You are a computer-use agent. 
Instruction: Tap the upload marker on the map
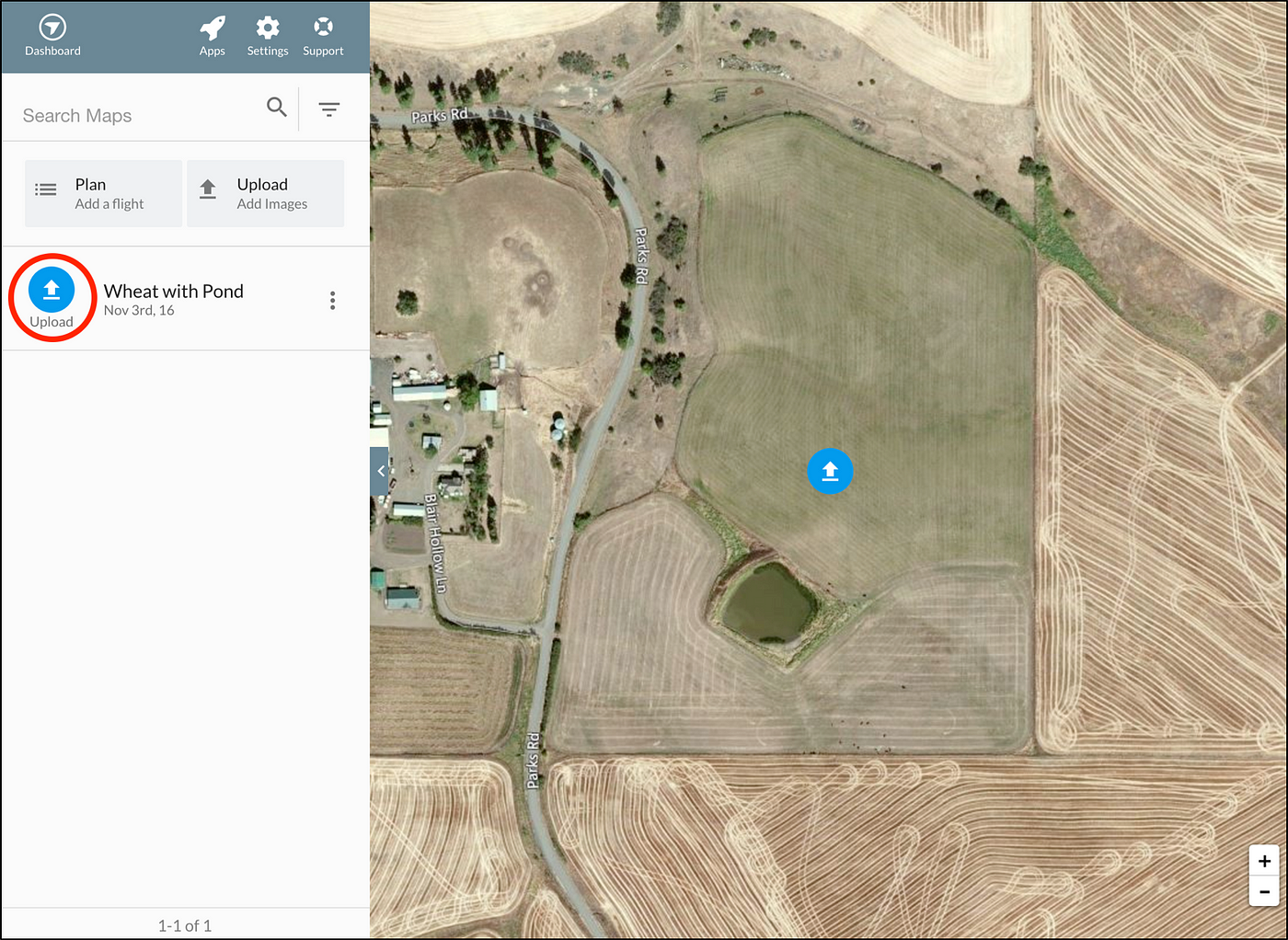pyautogui.click(x=830, y=472)
